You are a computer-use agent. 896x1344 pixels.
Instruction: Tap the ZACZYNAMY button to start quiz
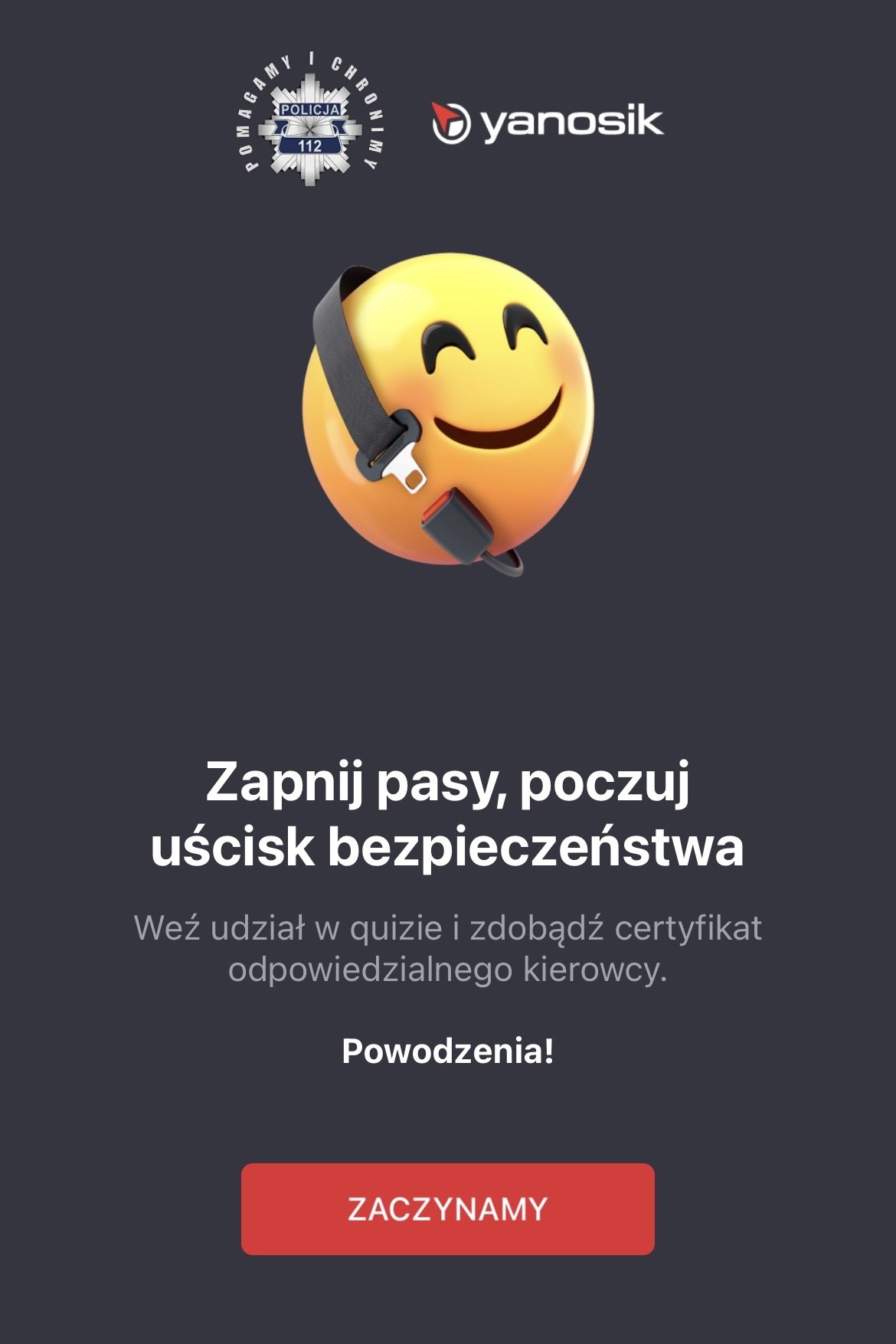tap(447, 1208)
